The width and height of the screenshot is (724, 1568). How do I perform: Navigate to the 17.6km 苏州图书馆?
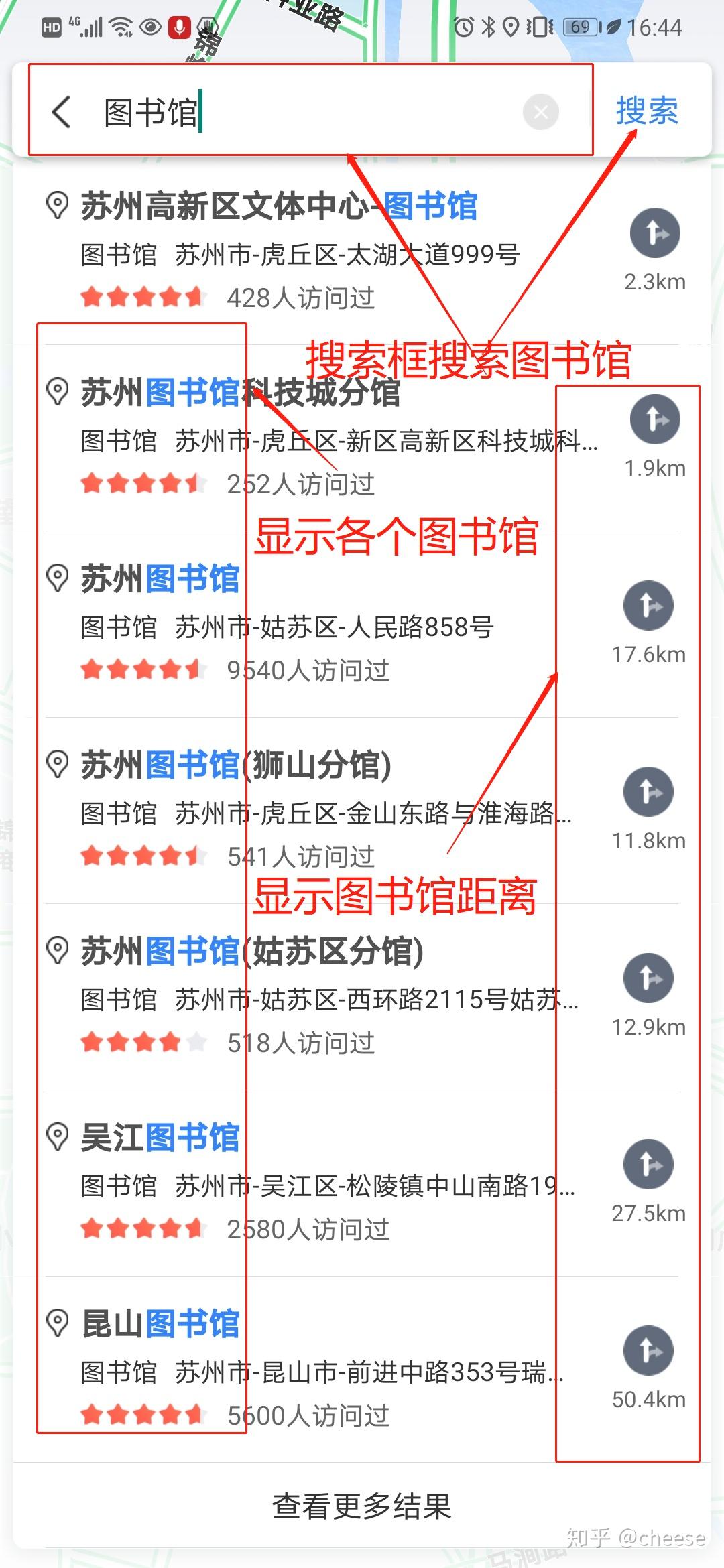click(x=648, y=606)
